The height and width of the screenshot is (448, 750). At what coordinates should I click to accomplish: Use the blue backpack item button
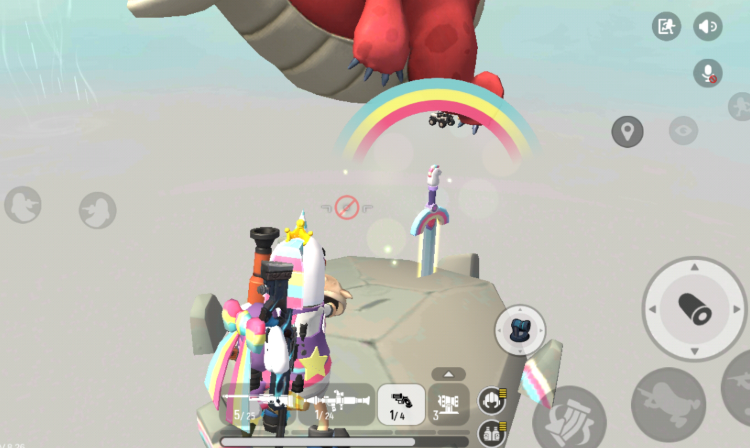520,331
